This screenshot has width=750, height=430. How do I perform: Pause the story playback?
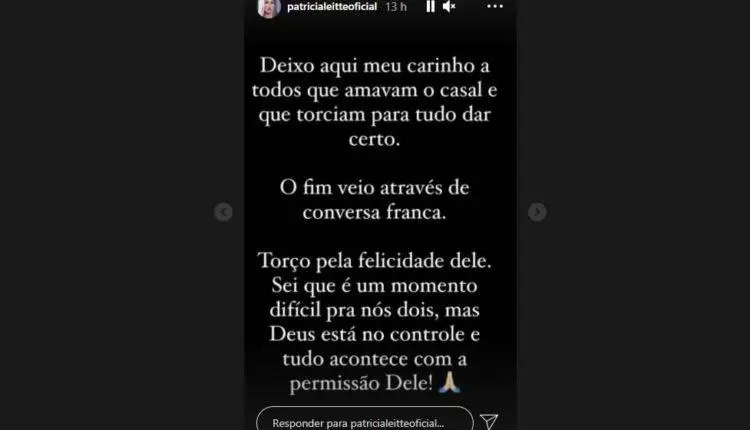(x=430, y=7)
